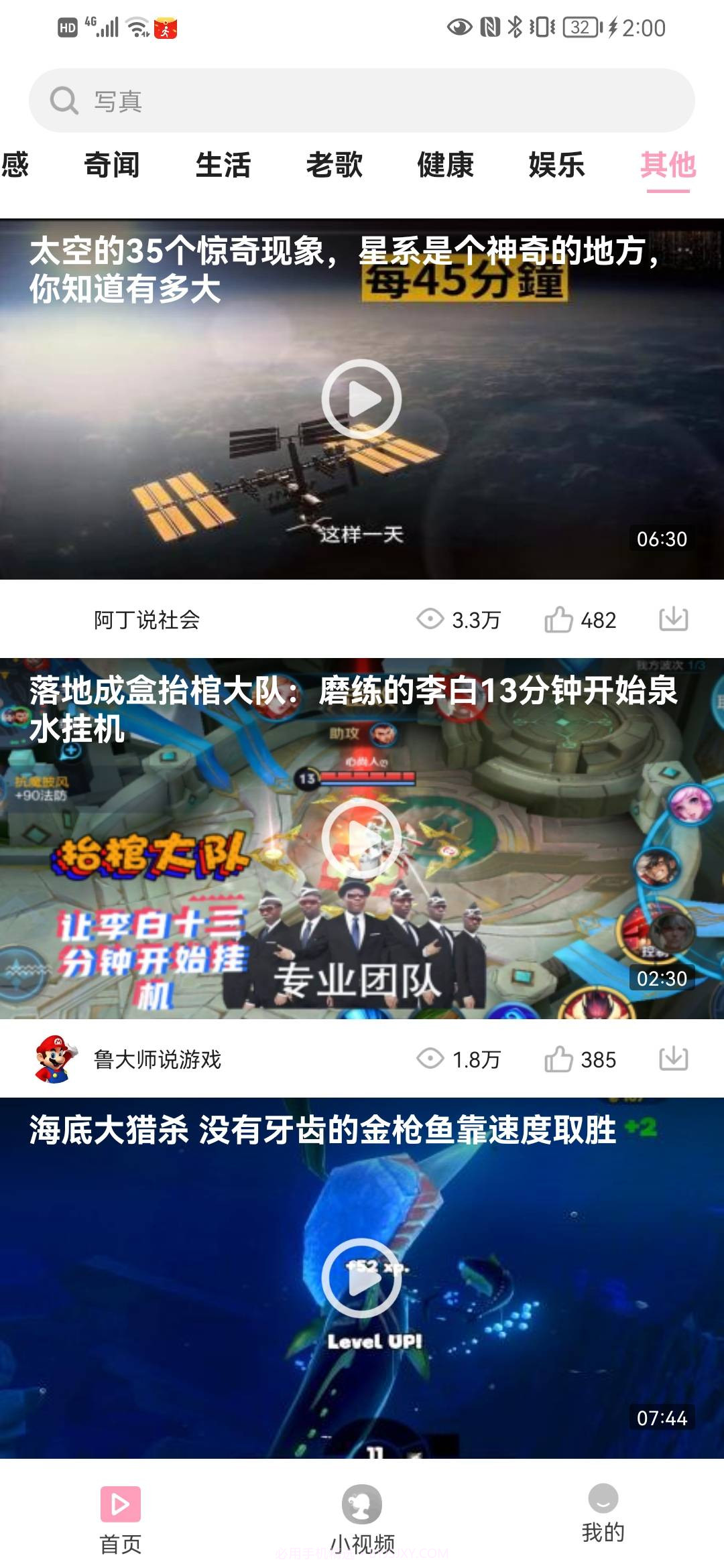Open the search bar showing 写真
Screen dimensions: 724x1568
point(362,101)
